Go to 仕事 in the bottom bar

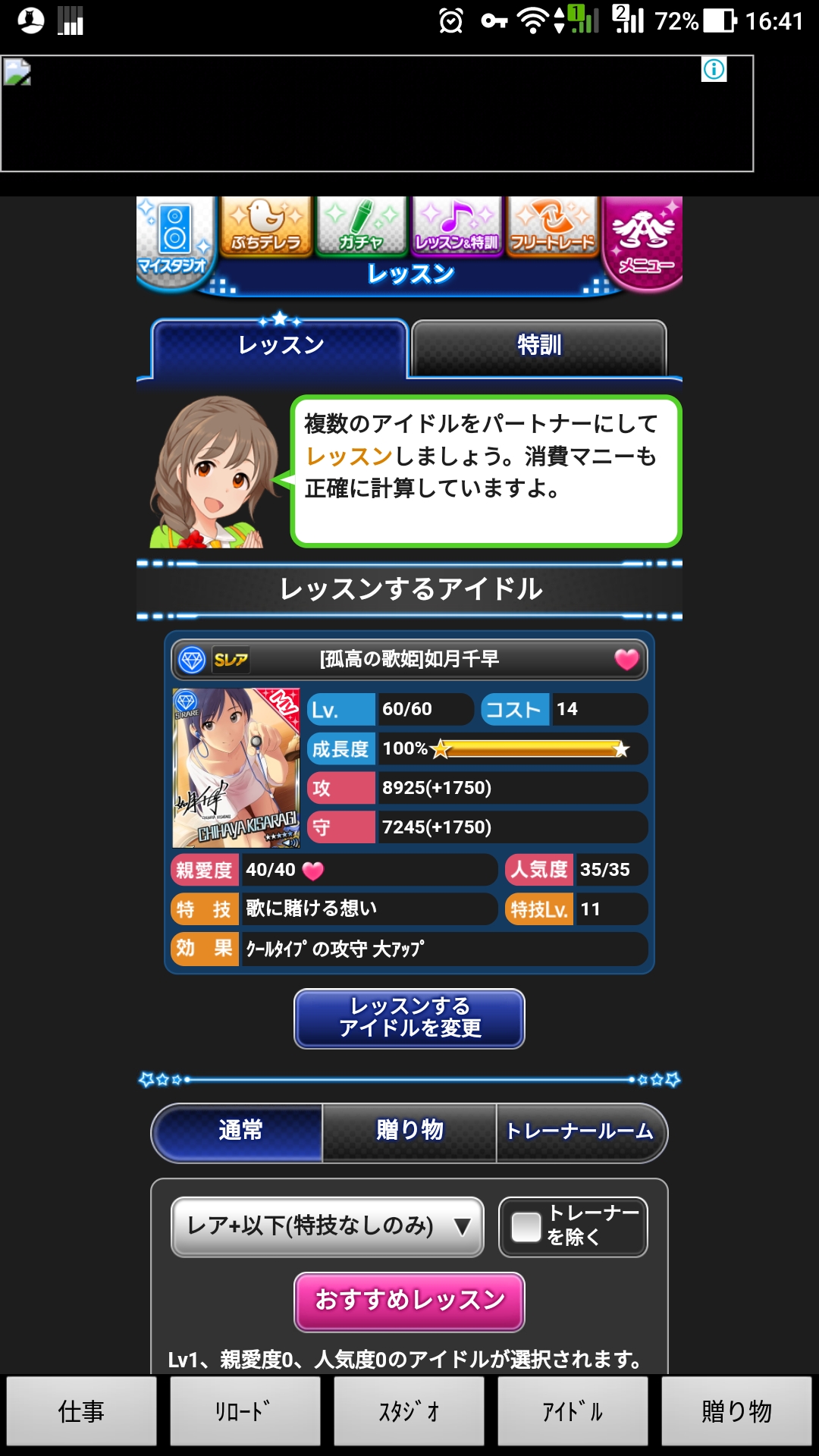coord(82,1411)
